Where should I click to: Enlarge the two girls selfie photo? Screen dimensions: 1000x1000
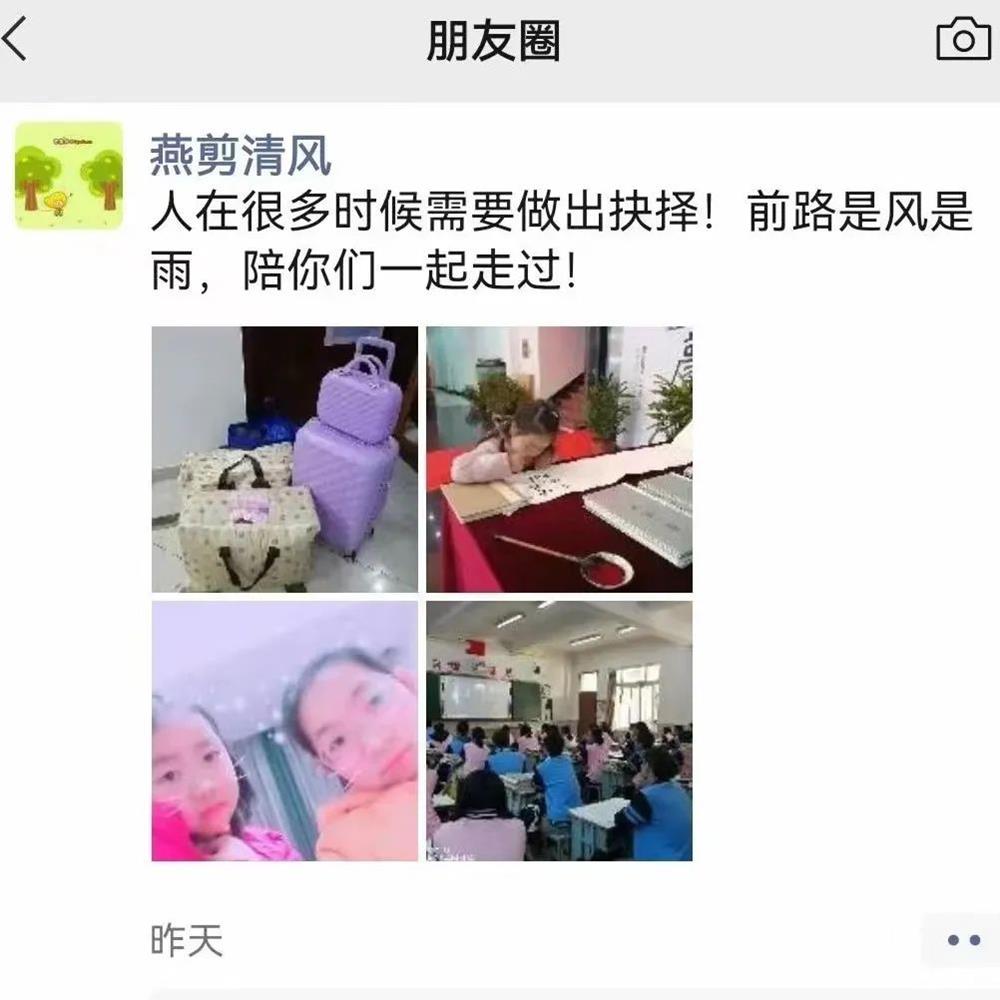[285, 731]
